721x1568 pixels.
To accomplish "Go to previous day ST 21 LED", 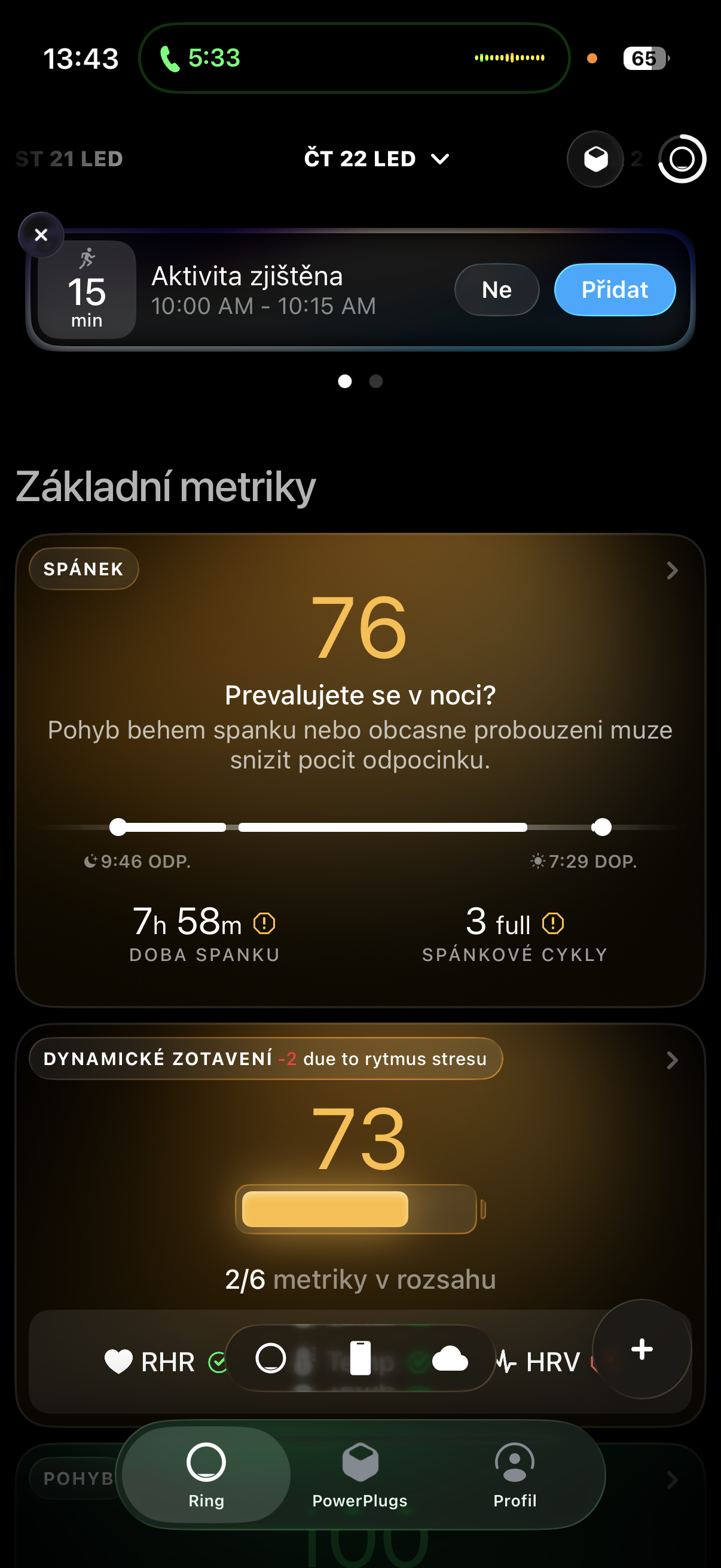I will [69, 159].
